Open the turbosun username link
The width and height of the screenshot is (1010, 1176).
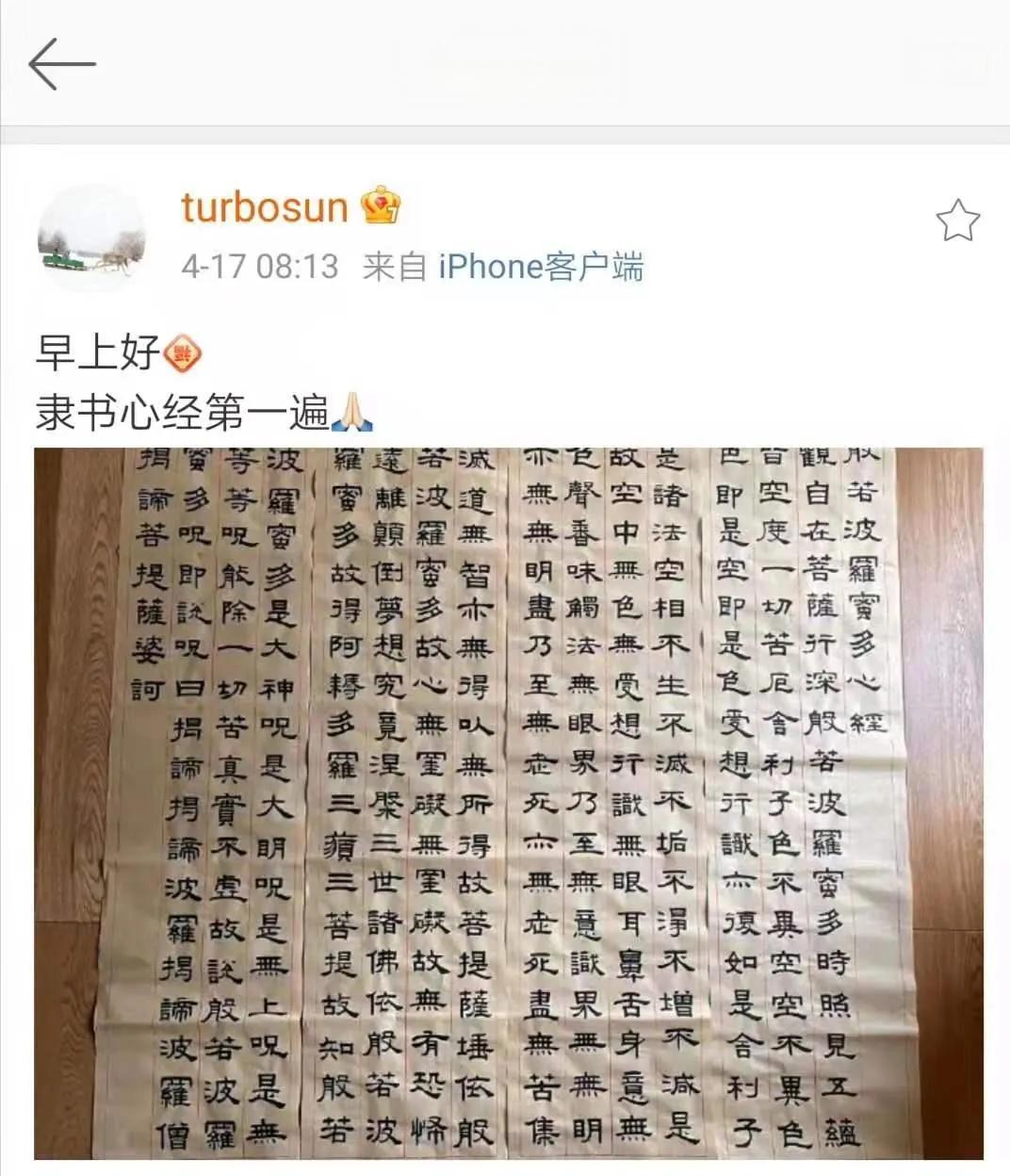coord(265,207)
